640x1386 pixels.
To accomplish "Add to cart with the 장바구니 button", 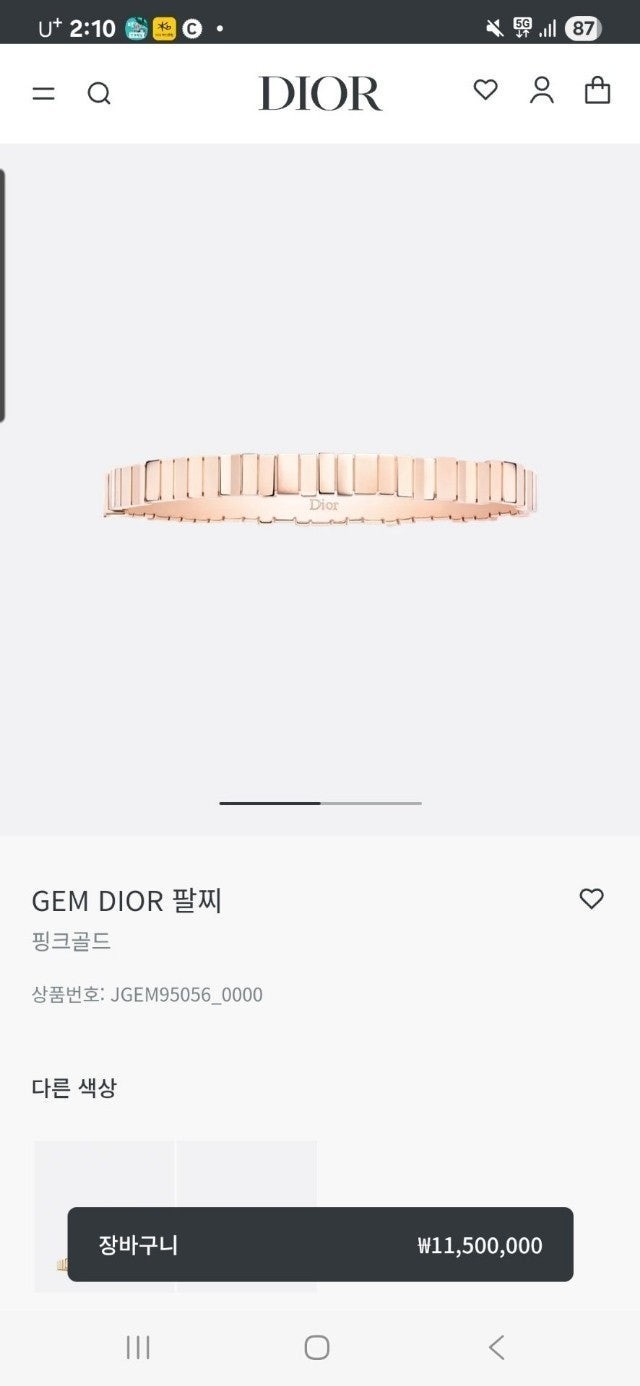I will tap(320, 1245).
